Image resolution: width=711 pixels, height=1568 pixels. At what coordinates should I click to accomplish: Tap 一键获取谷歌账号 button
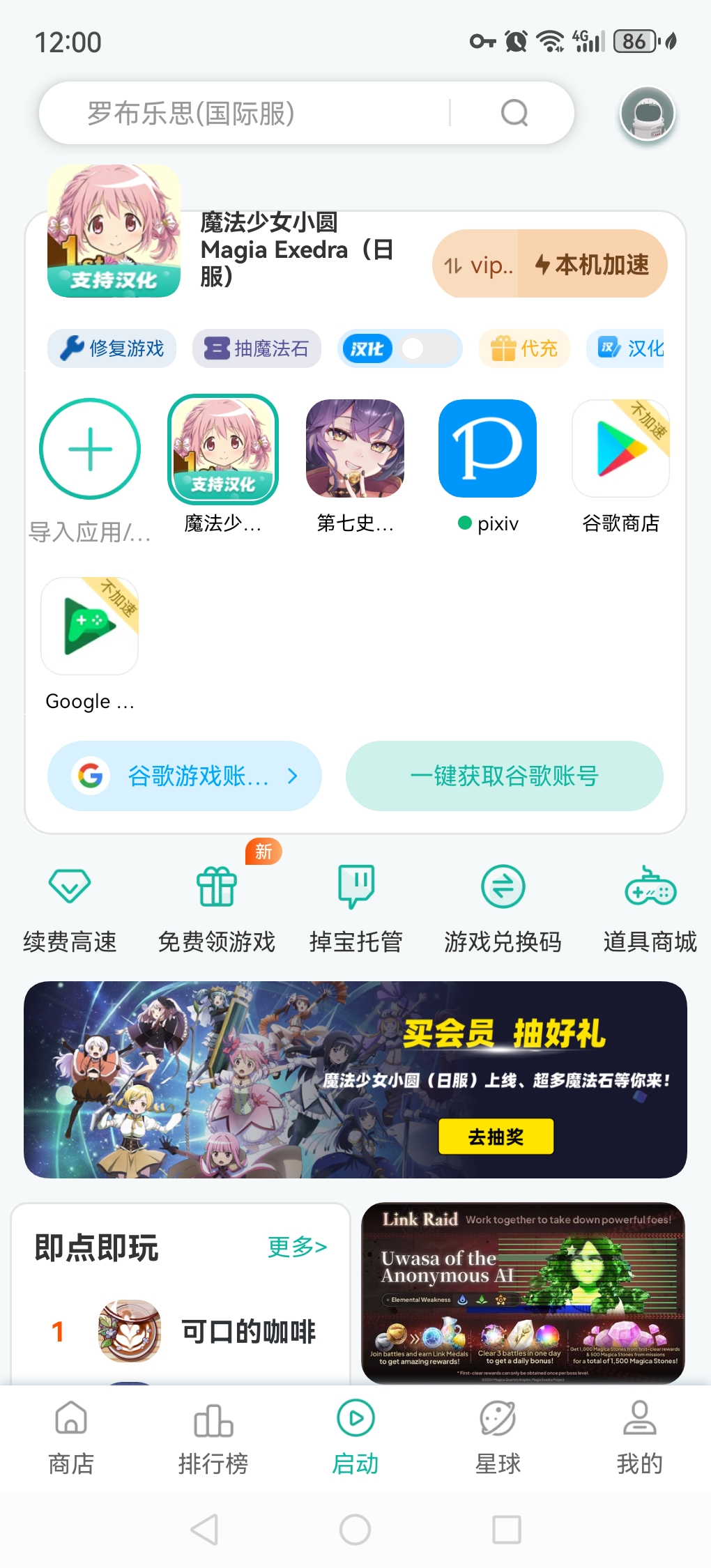point(504,776)
